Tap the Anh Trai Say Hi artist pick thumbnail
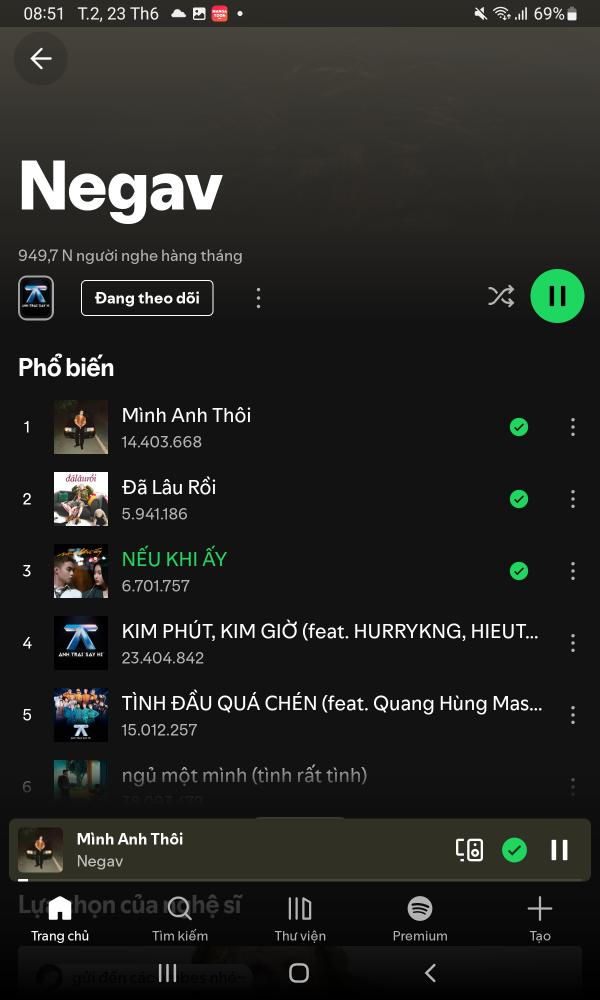Screen dimensions: 600x1000 point(36,298)
